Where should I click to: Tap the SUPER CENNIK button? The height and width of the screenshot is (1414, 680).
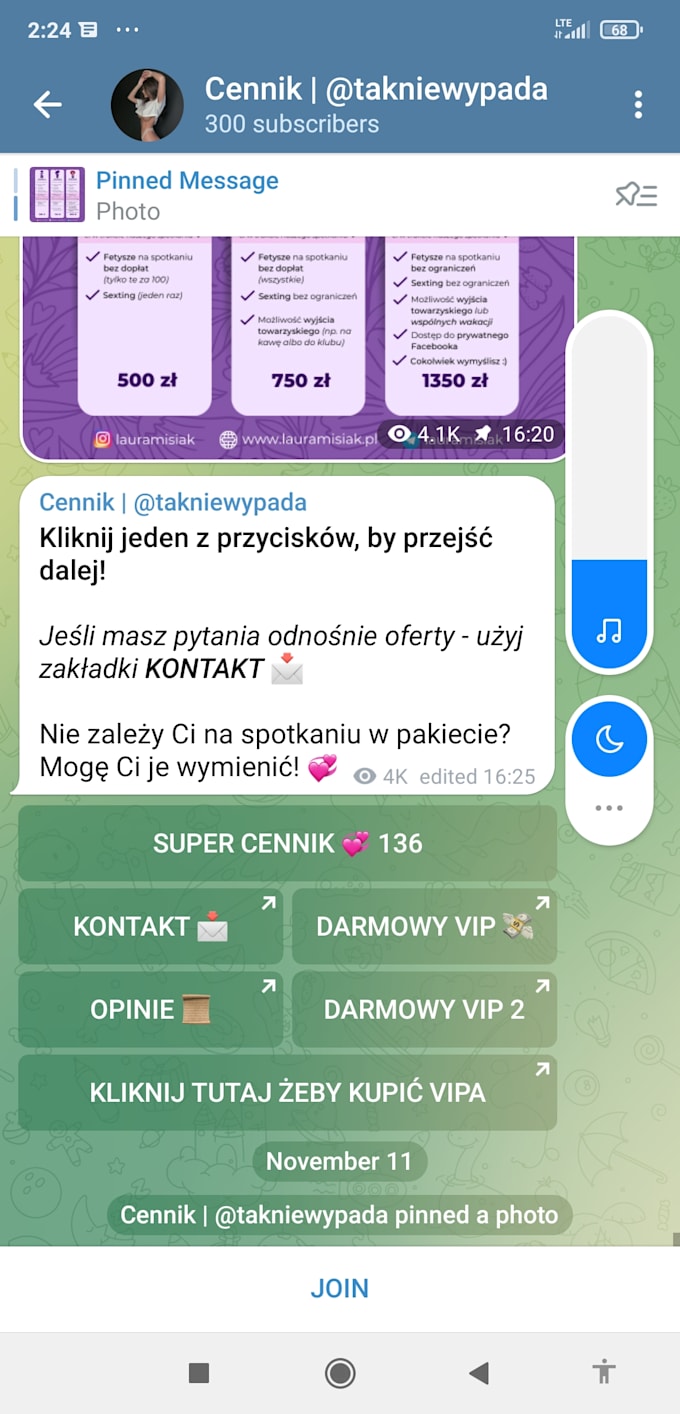click(x=287, y=843)
